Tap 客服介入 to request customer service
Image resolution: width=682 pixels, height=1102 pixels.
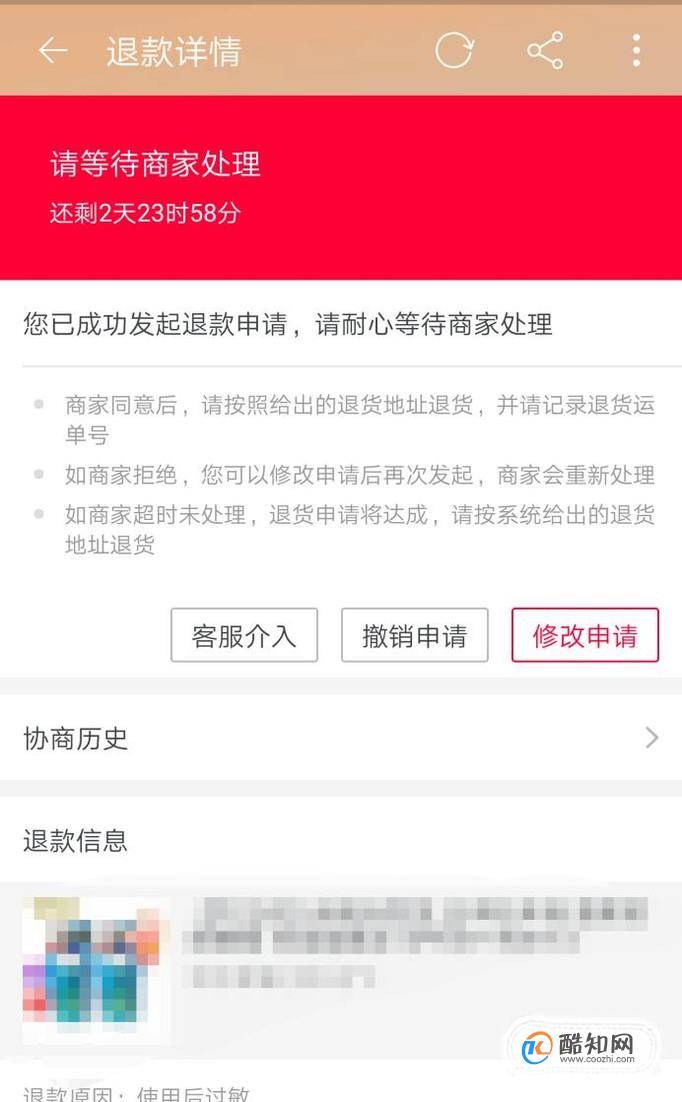(x=244, y=635)
